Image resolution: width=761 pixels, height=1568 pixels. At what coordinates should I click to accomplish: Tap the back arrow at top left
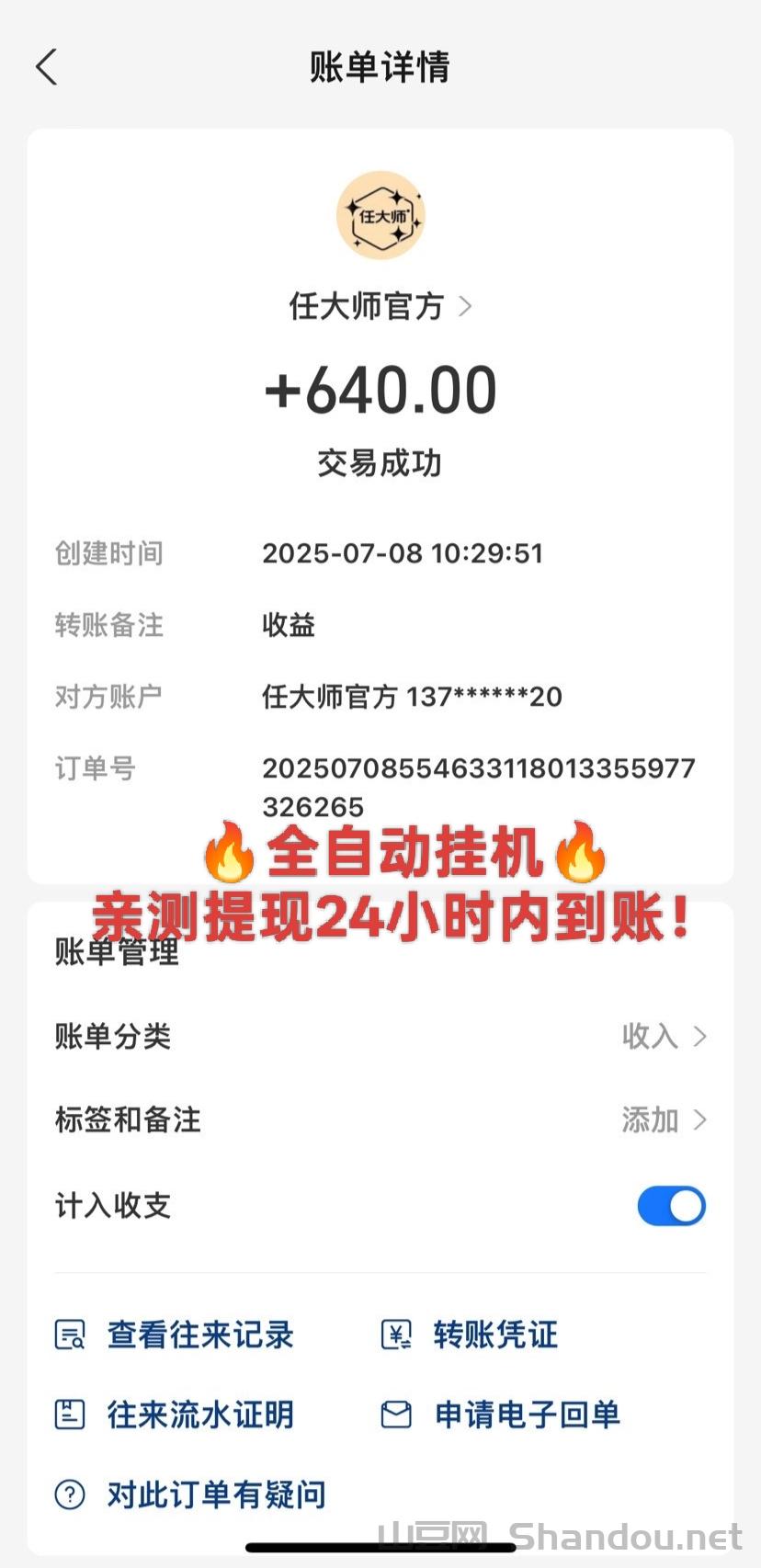tap(48, 66)
